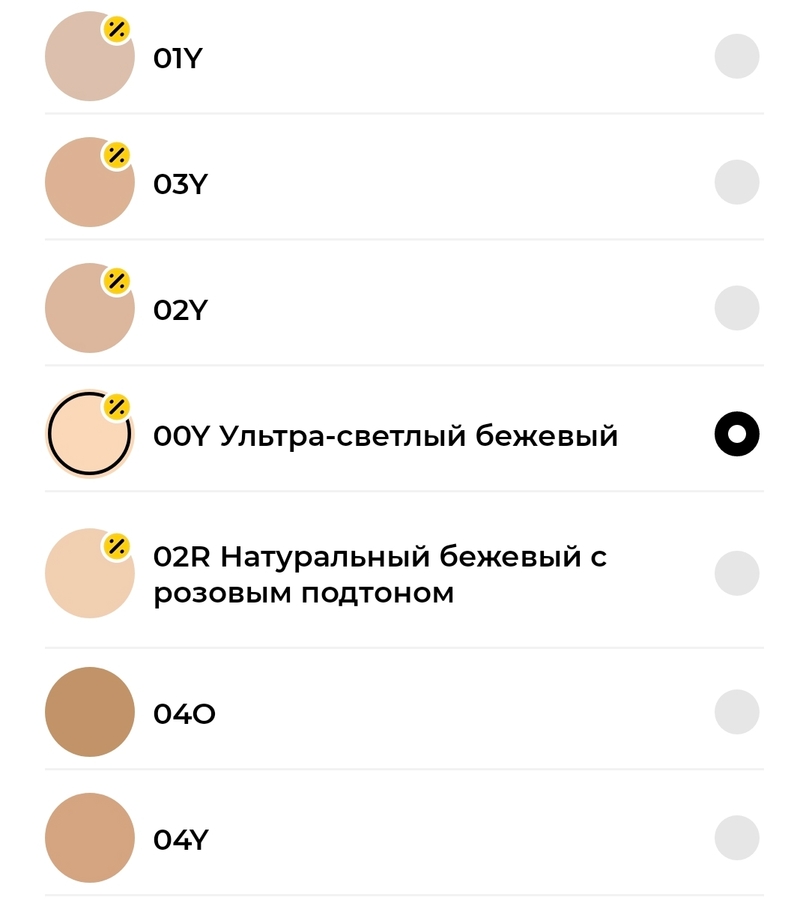Click the darkest swatch for shade 04O
The width and height of the screenshot is (809, 900).
tap(88, 713)
